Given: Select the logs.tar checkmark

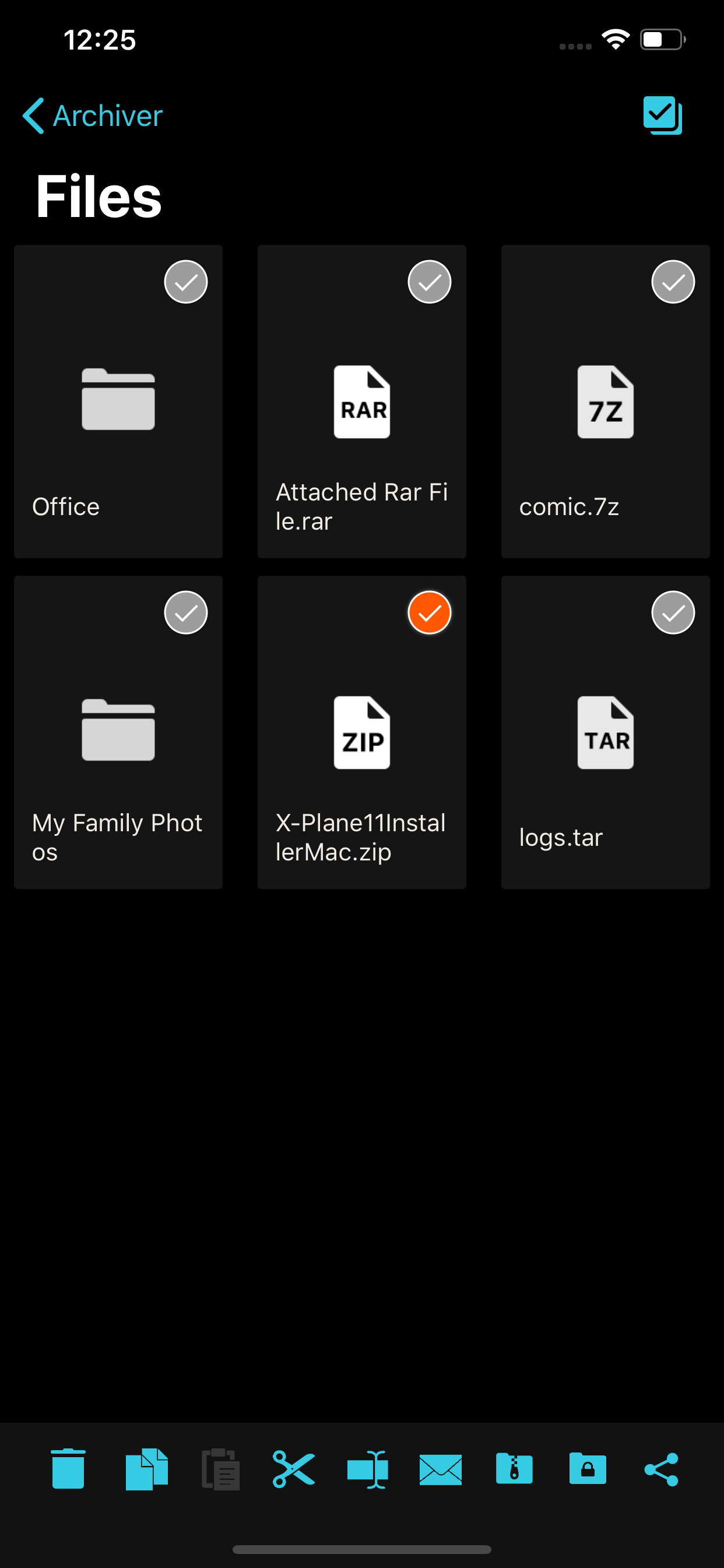Looking at the screenshot, I should (673, 612).
